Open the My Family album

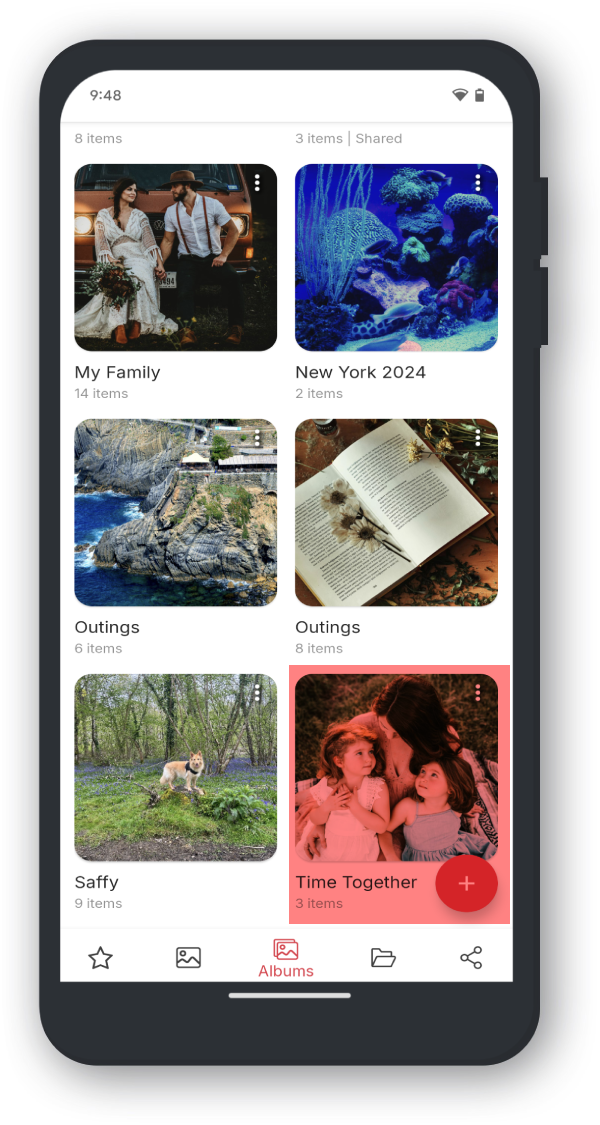(175, 258)
